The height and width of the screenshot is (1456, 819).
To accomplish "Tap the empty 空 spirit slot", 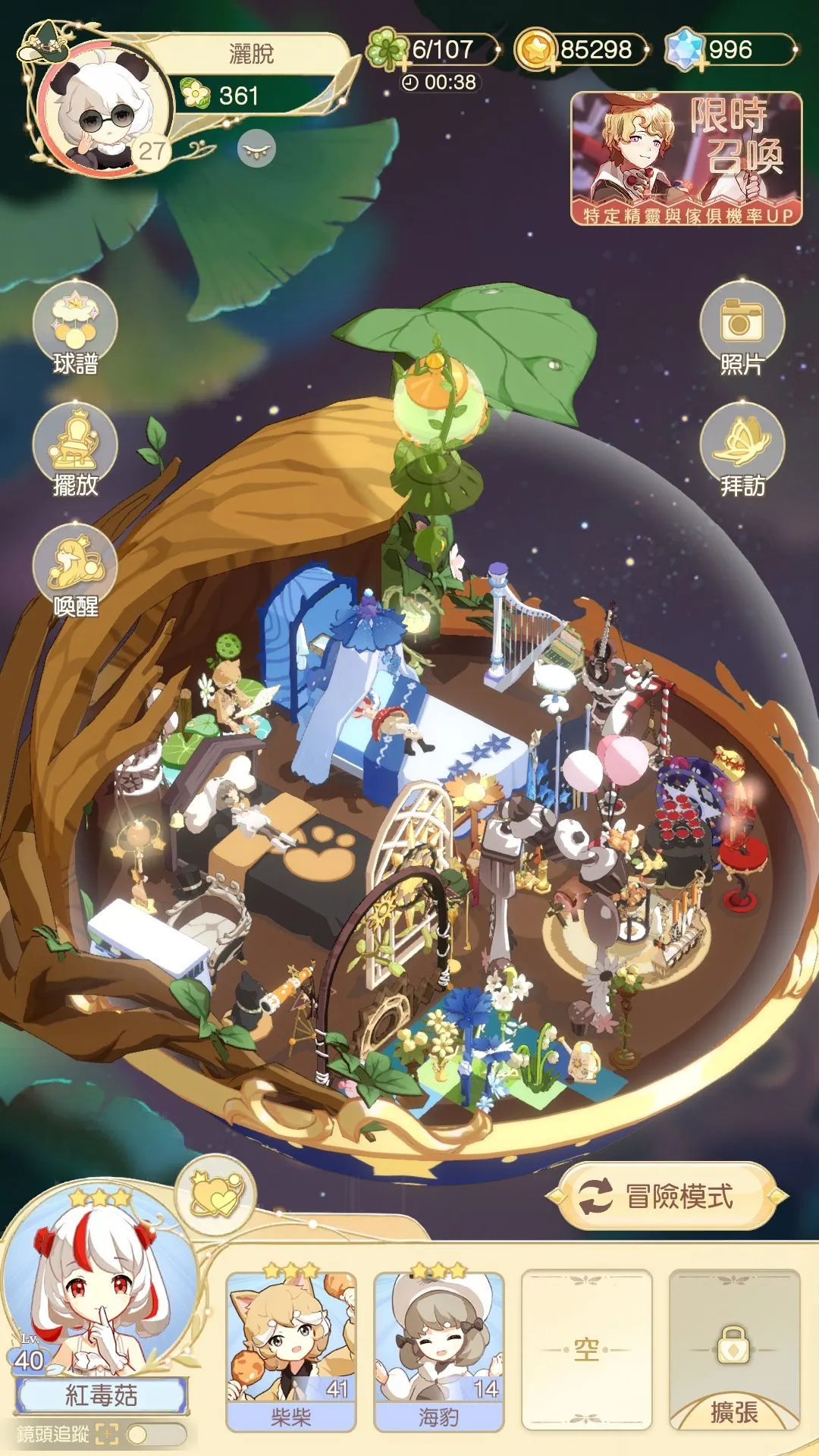I will click(586, 1350).
